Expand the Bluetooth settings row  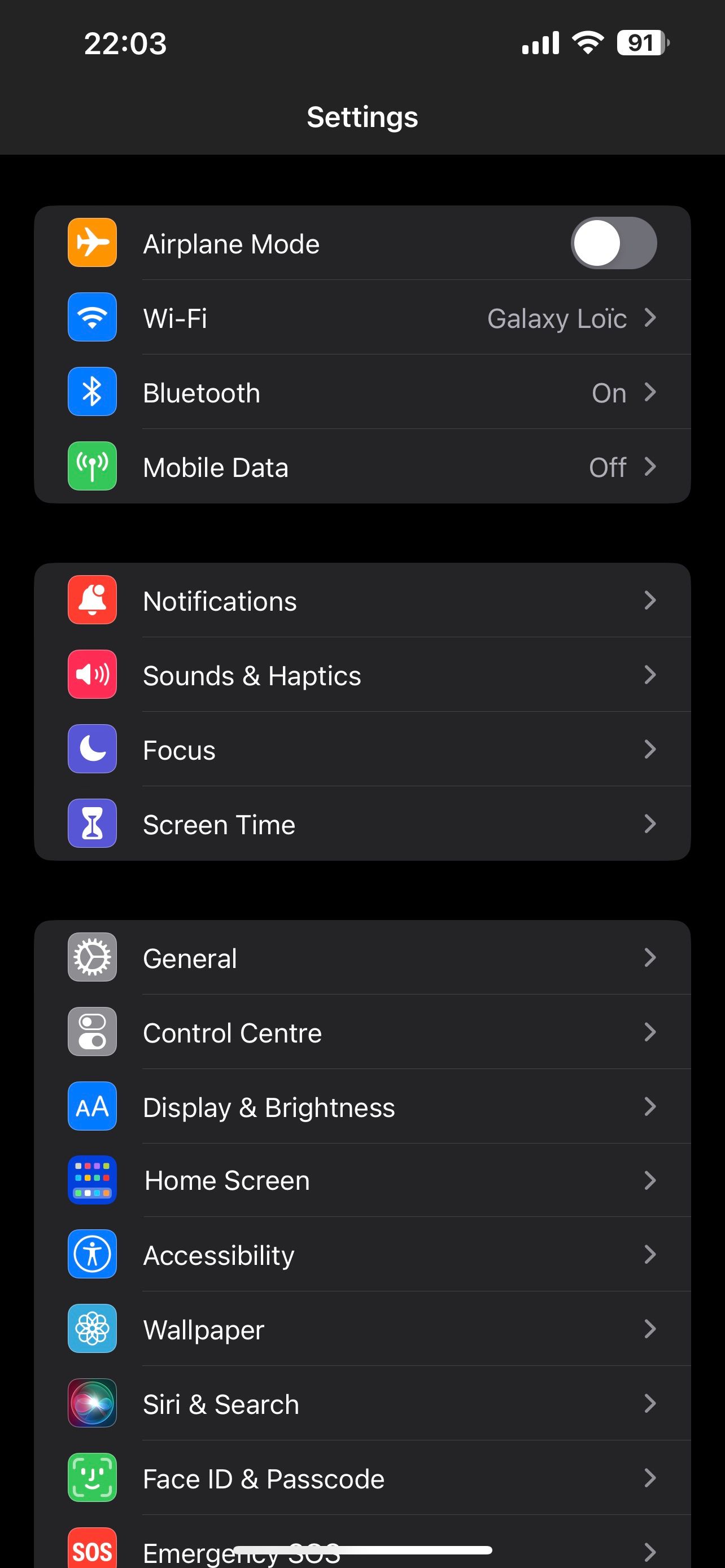362,392
